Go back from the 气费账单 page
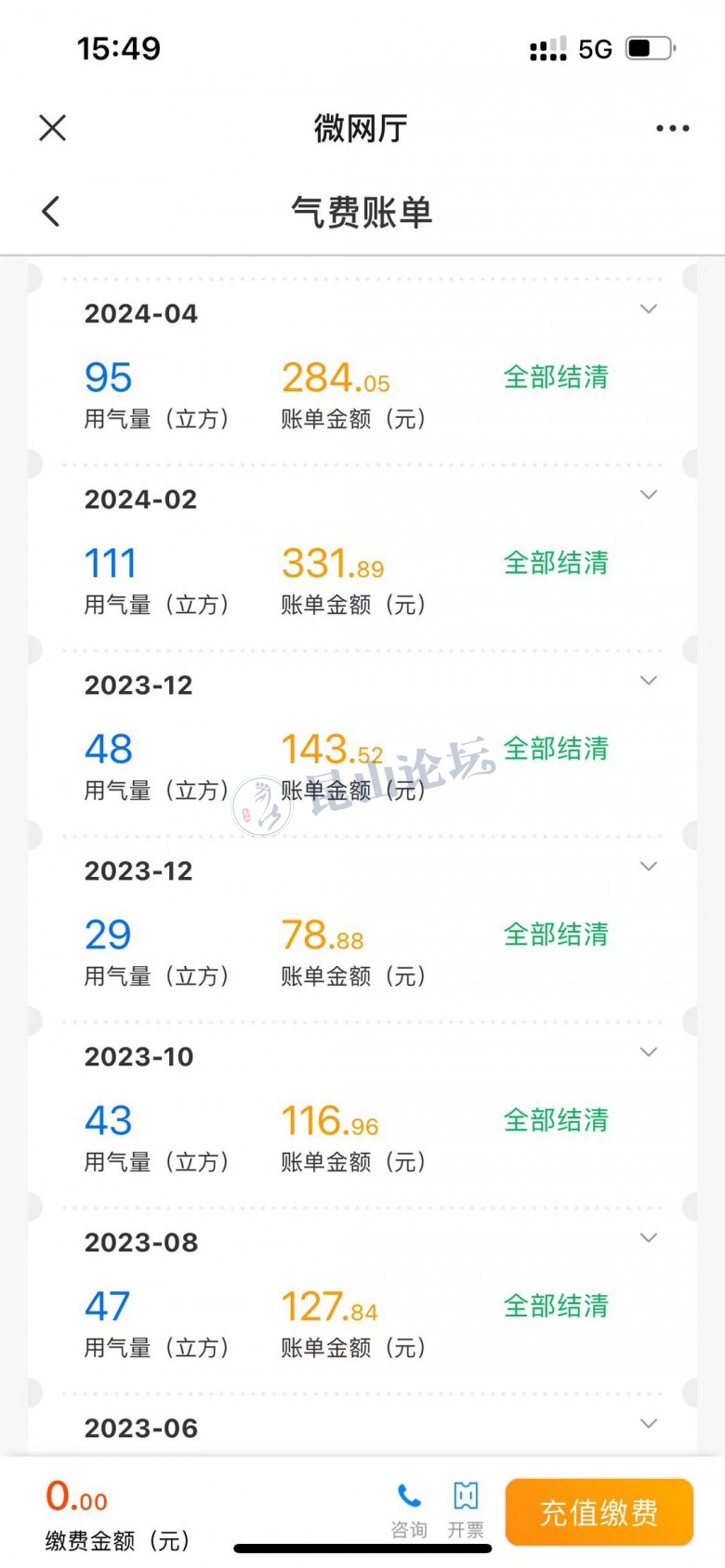Image resolution: width=725 pixels, height=1568 pixels. pos(52,212)
